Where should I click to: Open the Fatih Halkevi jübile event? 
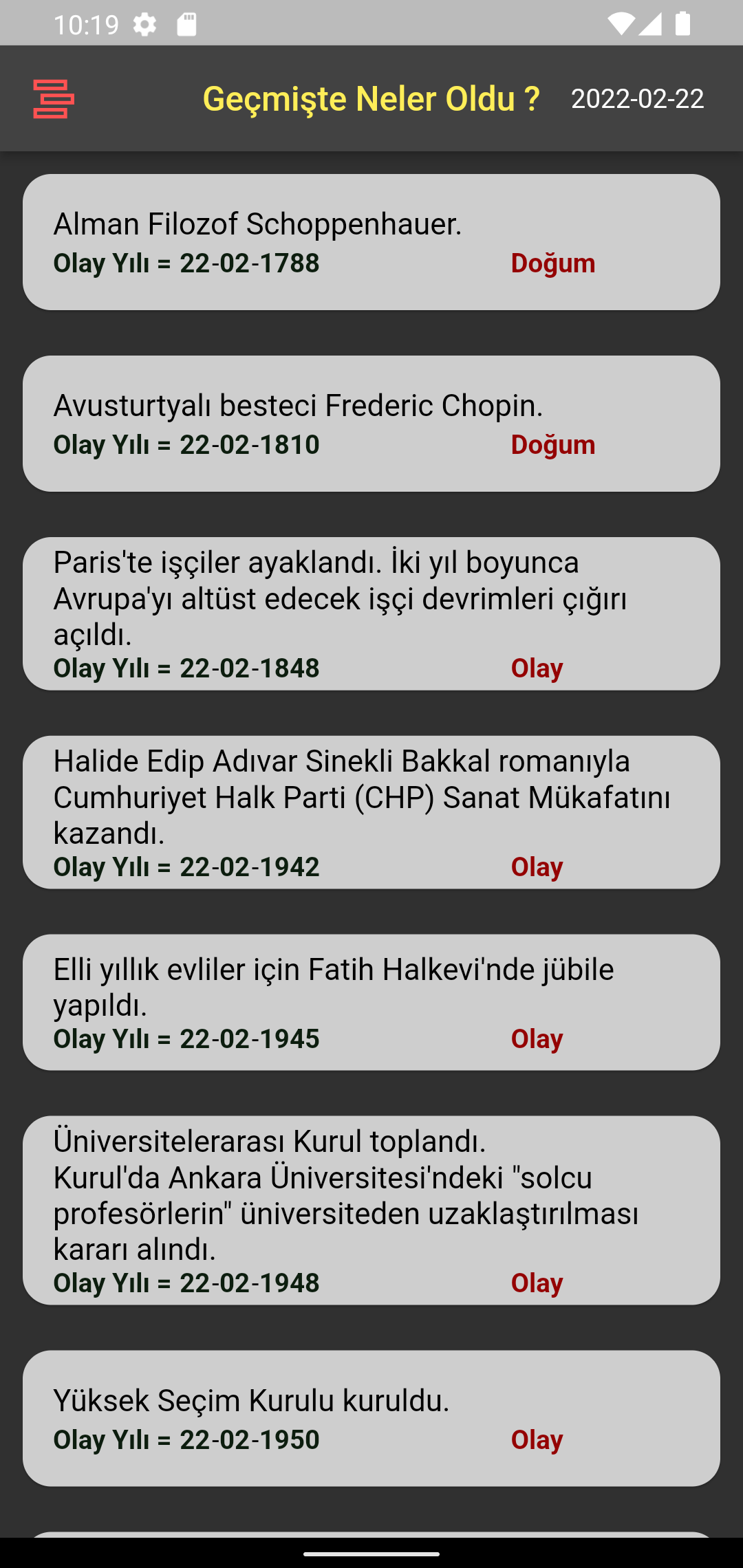click(371, 1002)
